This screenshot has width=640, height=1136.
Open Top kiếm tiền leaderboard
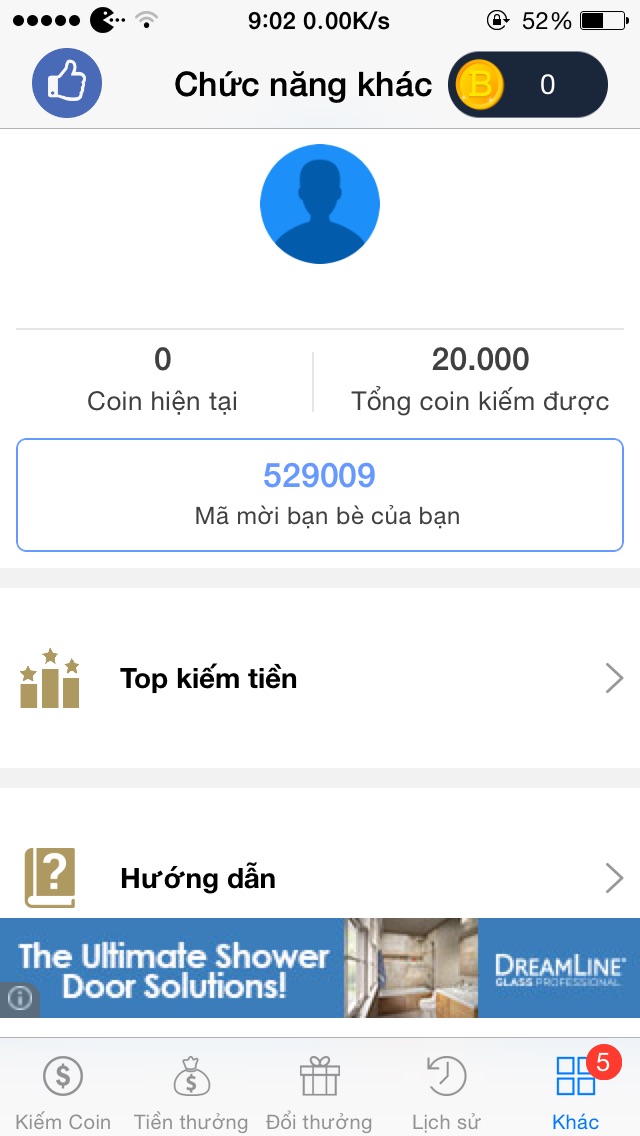(320, 679)
